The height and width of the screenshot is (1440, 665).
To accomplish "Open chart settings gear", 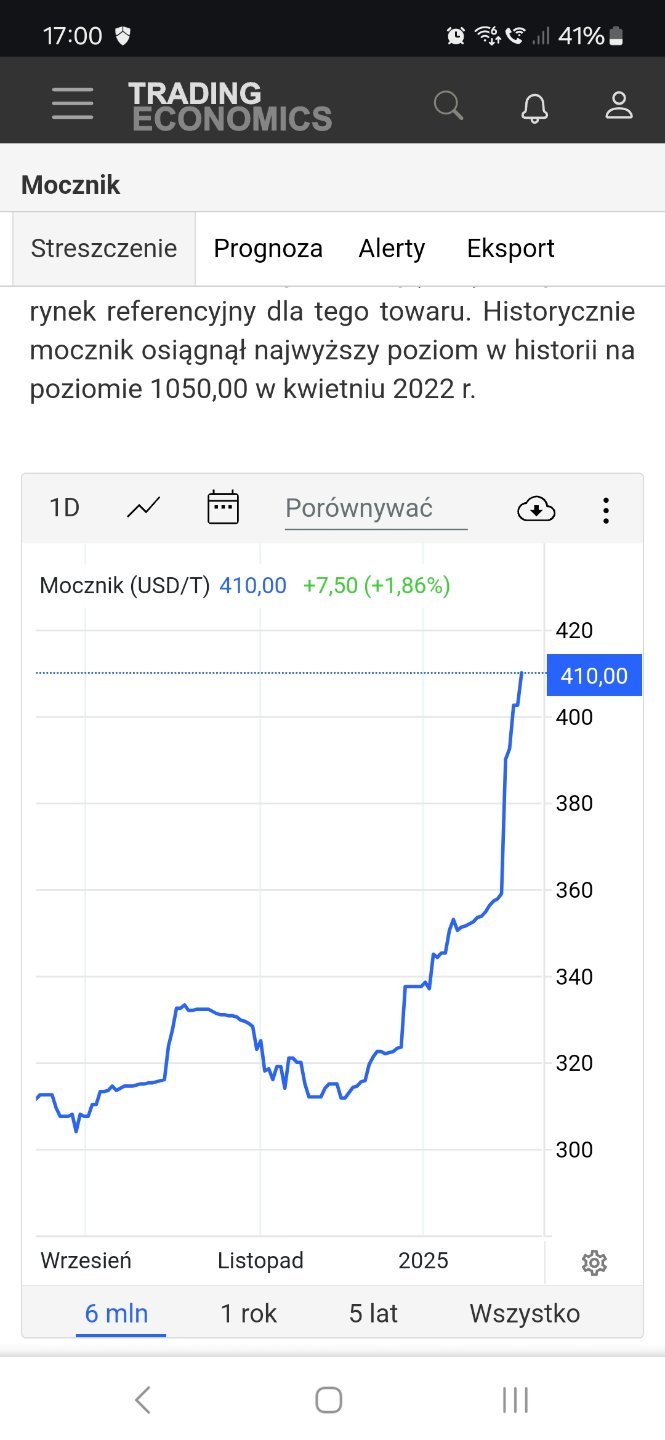I will 594,1263.
